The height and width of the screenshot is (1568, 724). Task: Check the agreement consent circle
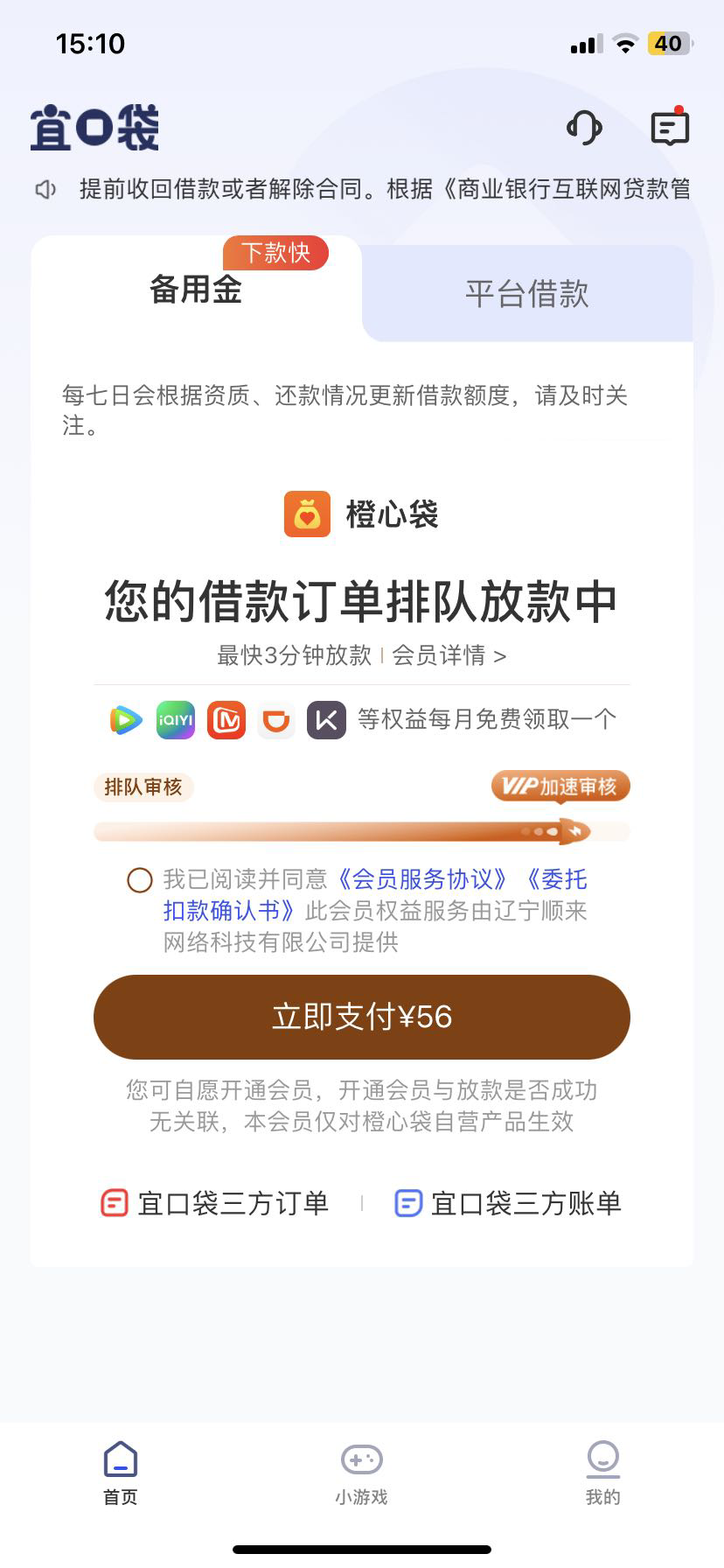point(140,879)
